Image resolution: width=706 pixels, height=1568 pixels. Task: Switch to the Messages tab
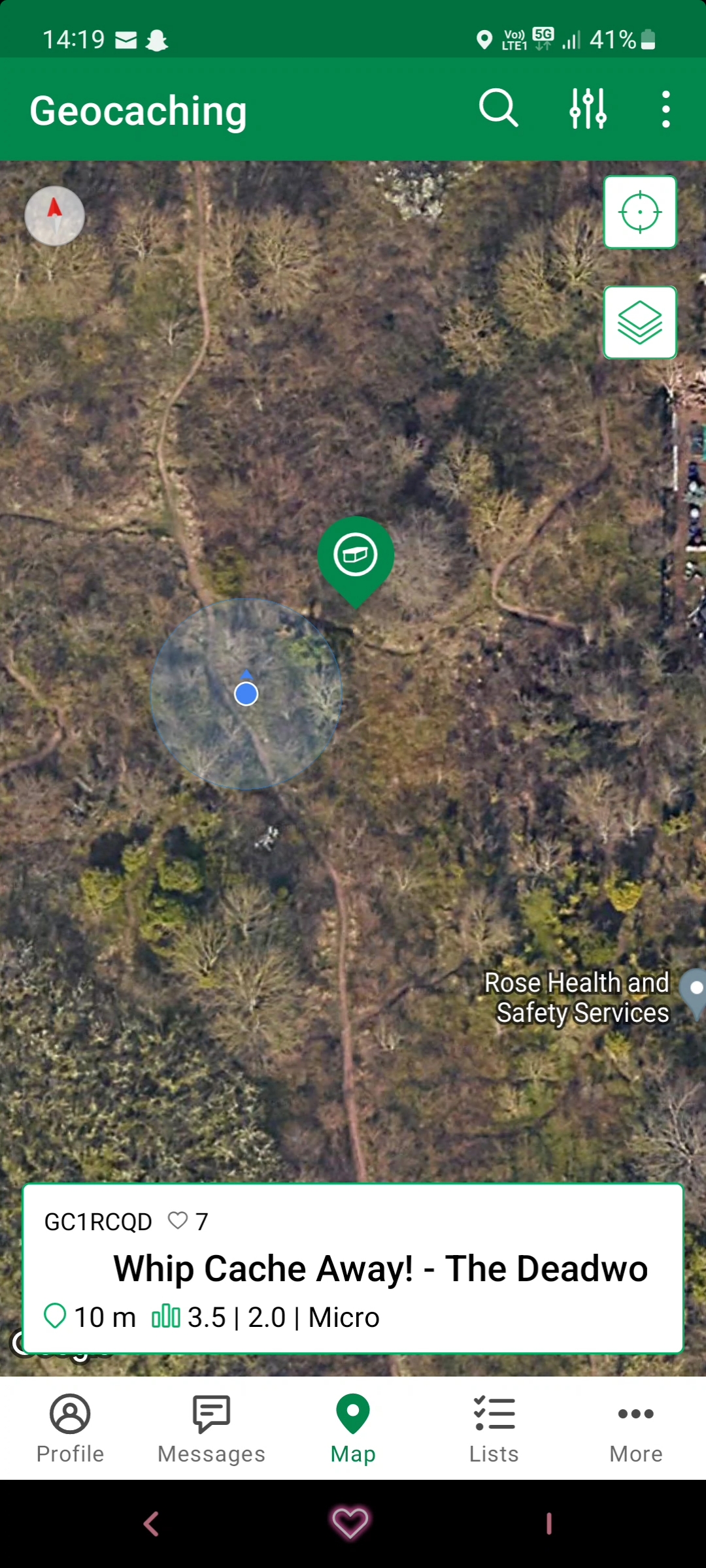coord(211,1429)
